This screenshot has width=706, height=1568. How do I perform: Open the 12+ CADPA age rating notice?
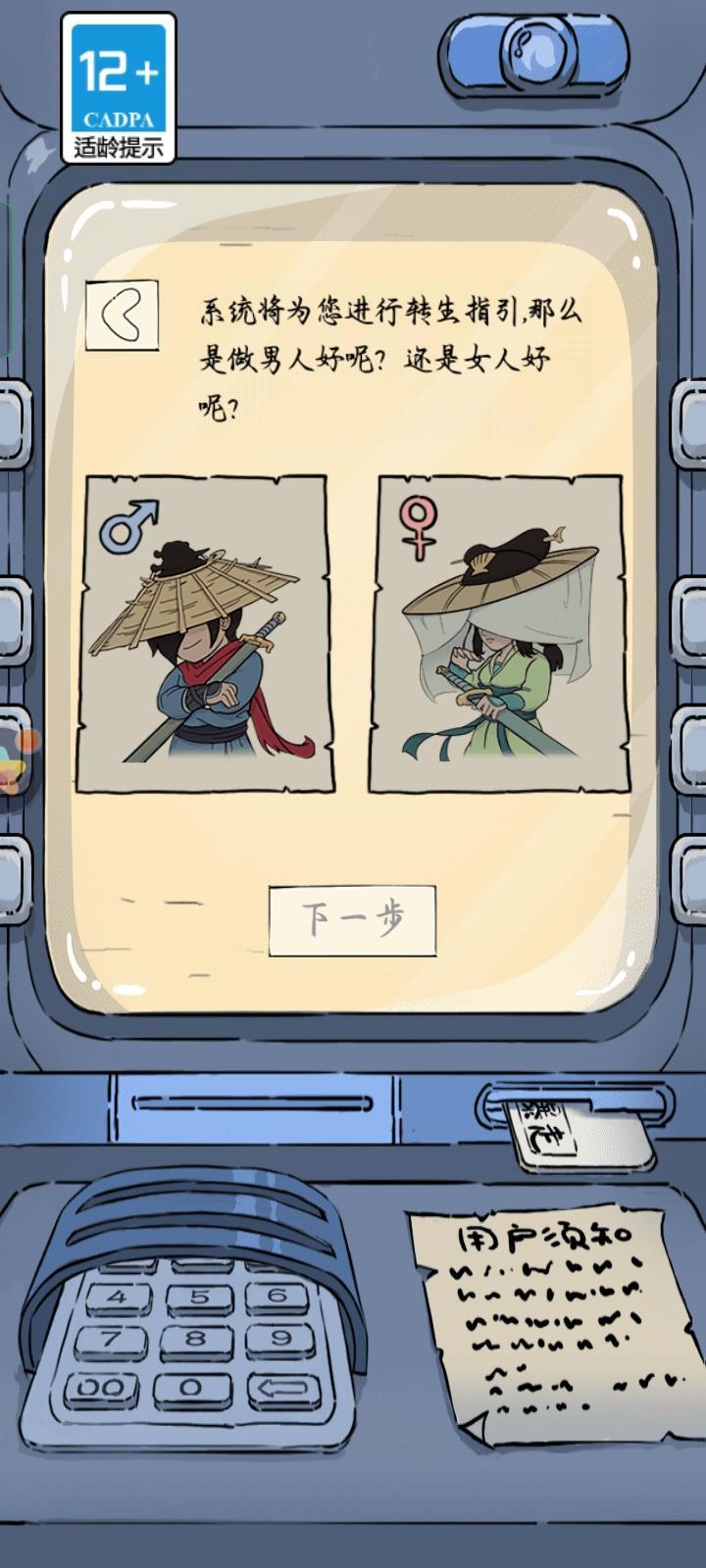click(x=119, y=88)
